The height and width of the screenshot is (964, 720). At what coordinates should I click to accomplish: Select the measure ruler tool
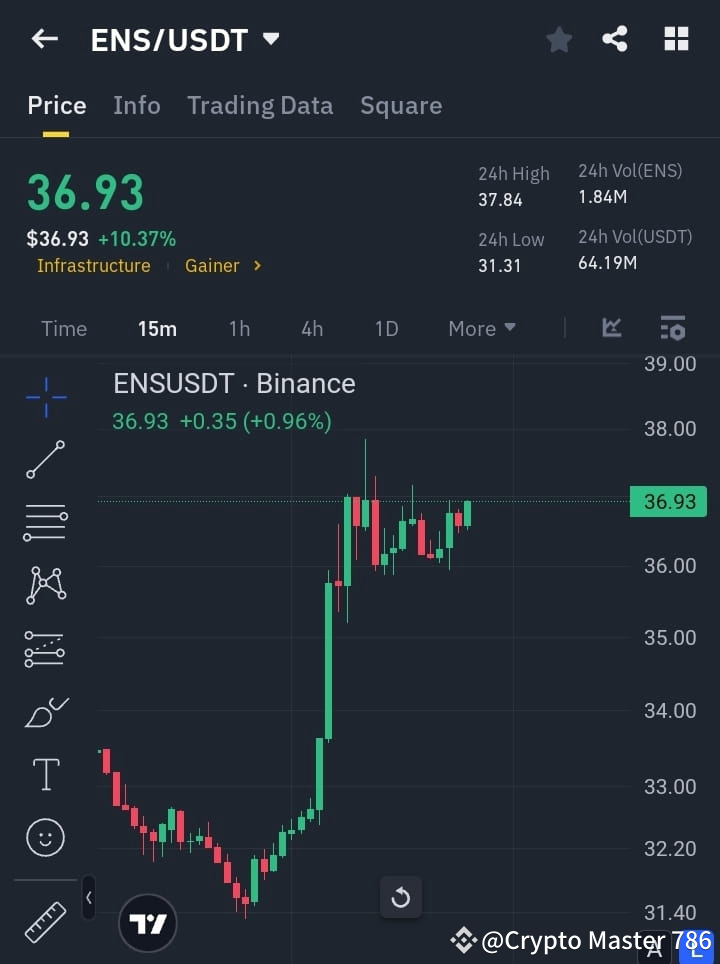[x=45, y=922]
